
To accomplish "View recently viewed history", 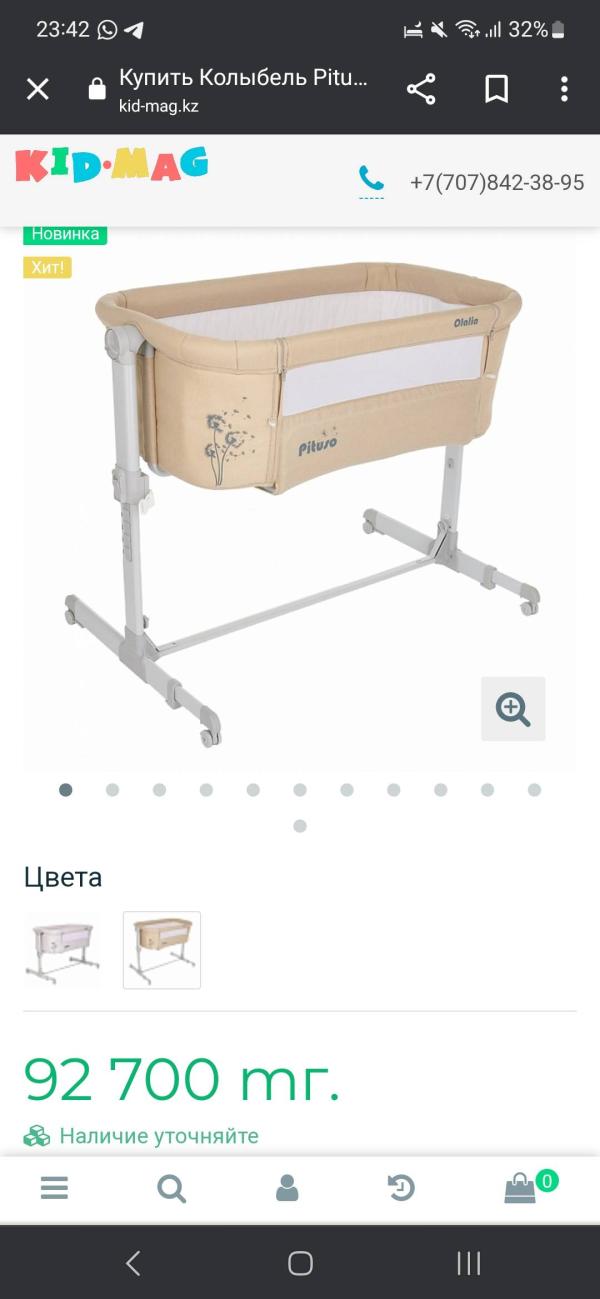I will (x=401, y=1188).
